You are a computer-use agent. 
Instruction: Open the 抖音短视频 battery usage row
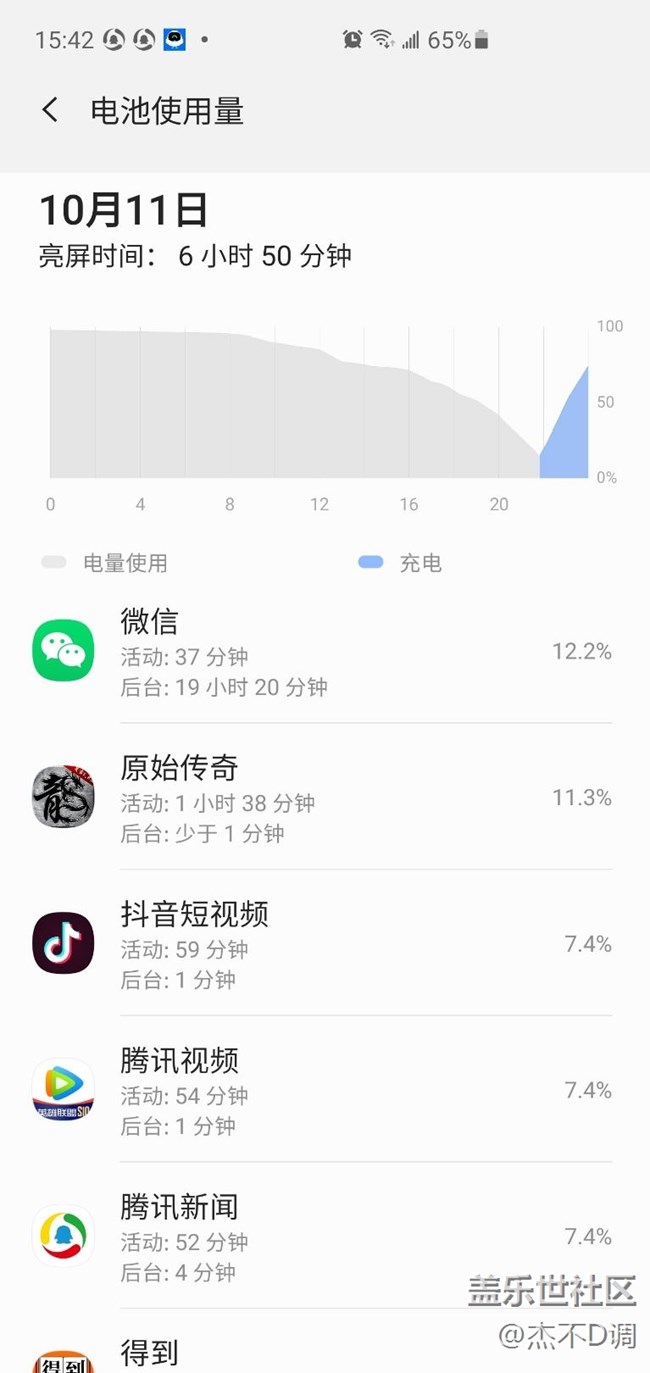click(x=325, y=944)
